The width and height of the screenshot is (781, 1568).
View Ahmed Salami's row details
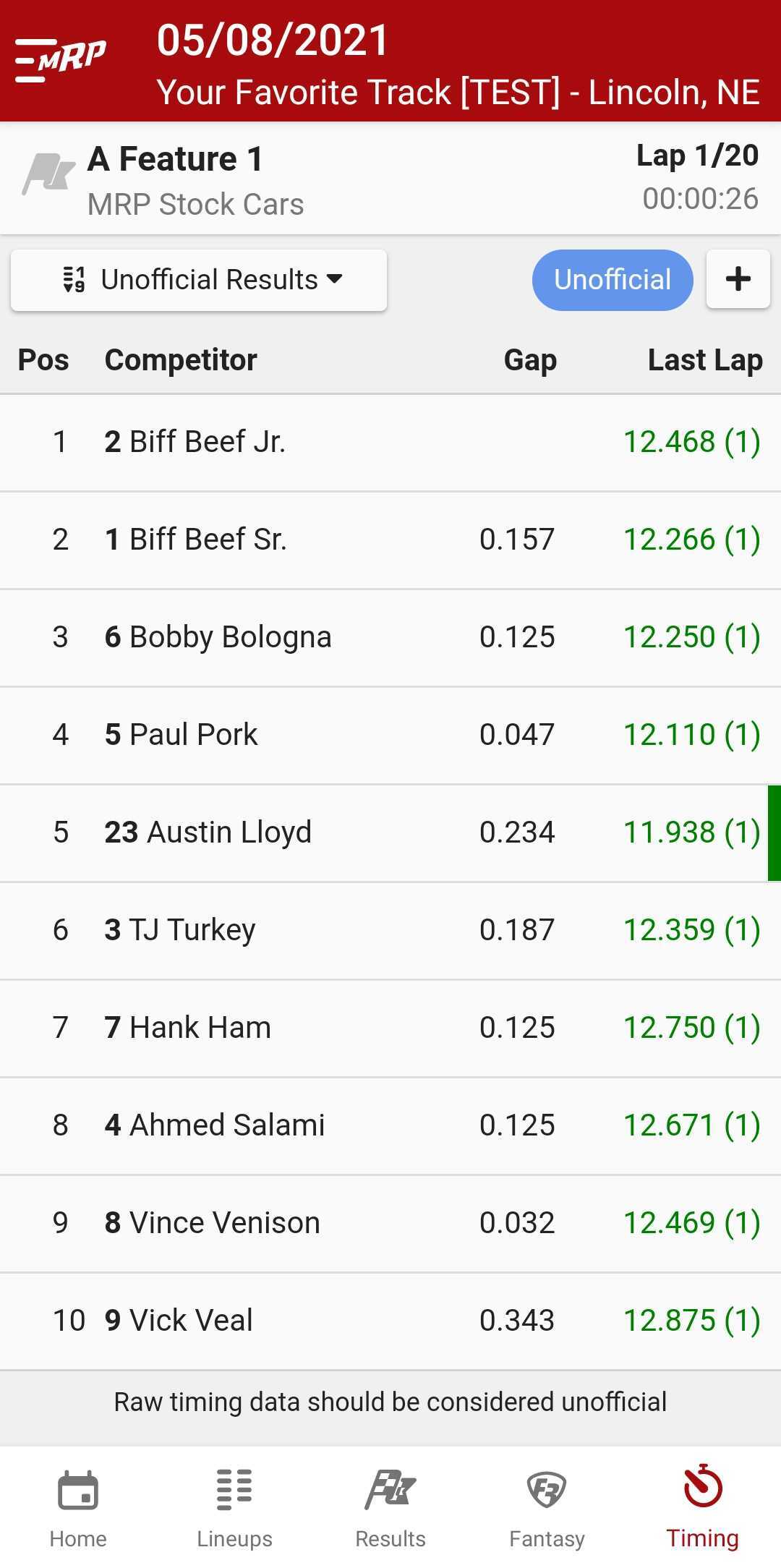[x=390, y=1125]
